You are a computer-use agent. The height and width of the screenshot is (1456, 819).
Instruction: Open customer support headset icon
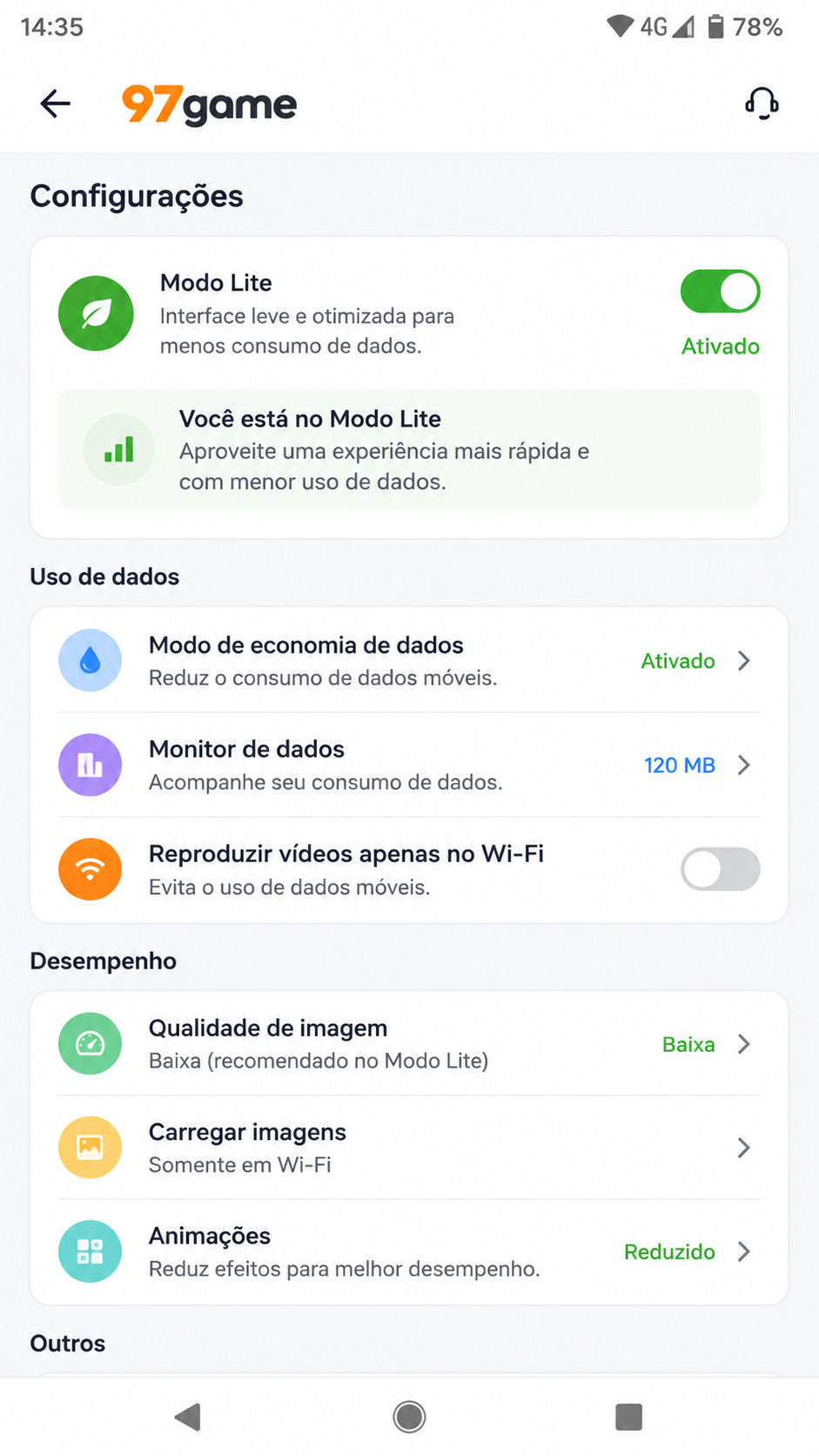[762, 104]
